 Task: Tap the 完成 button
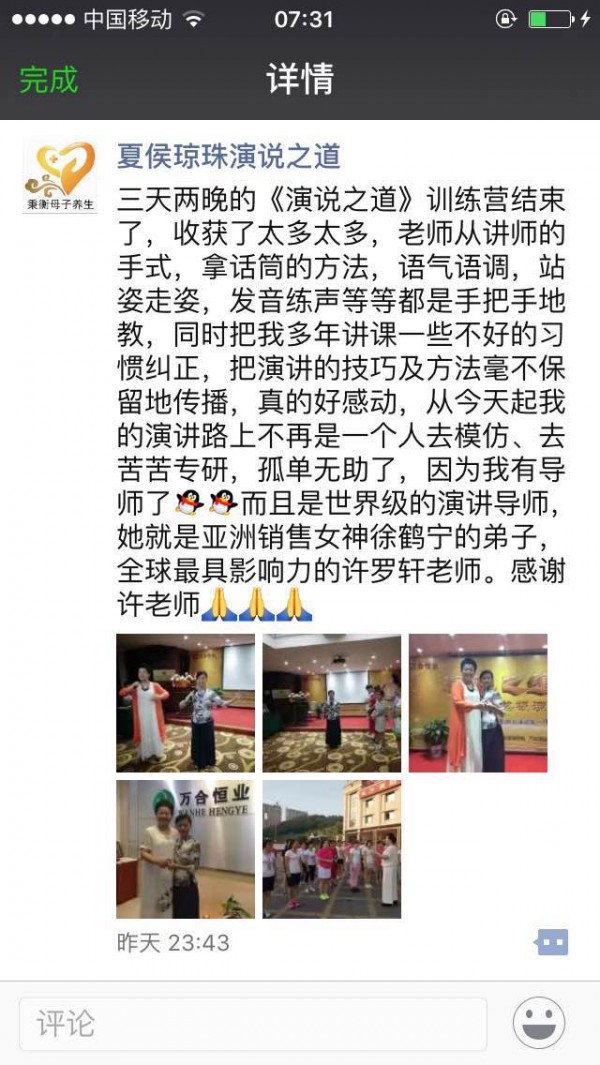click(48, 79)
